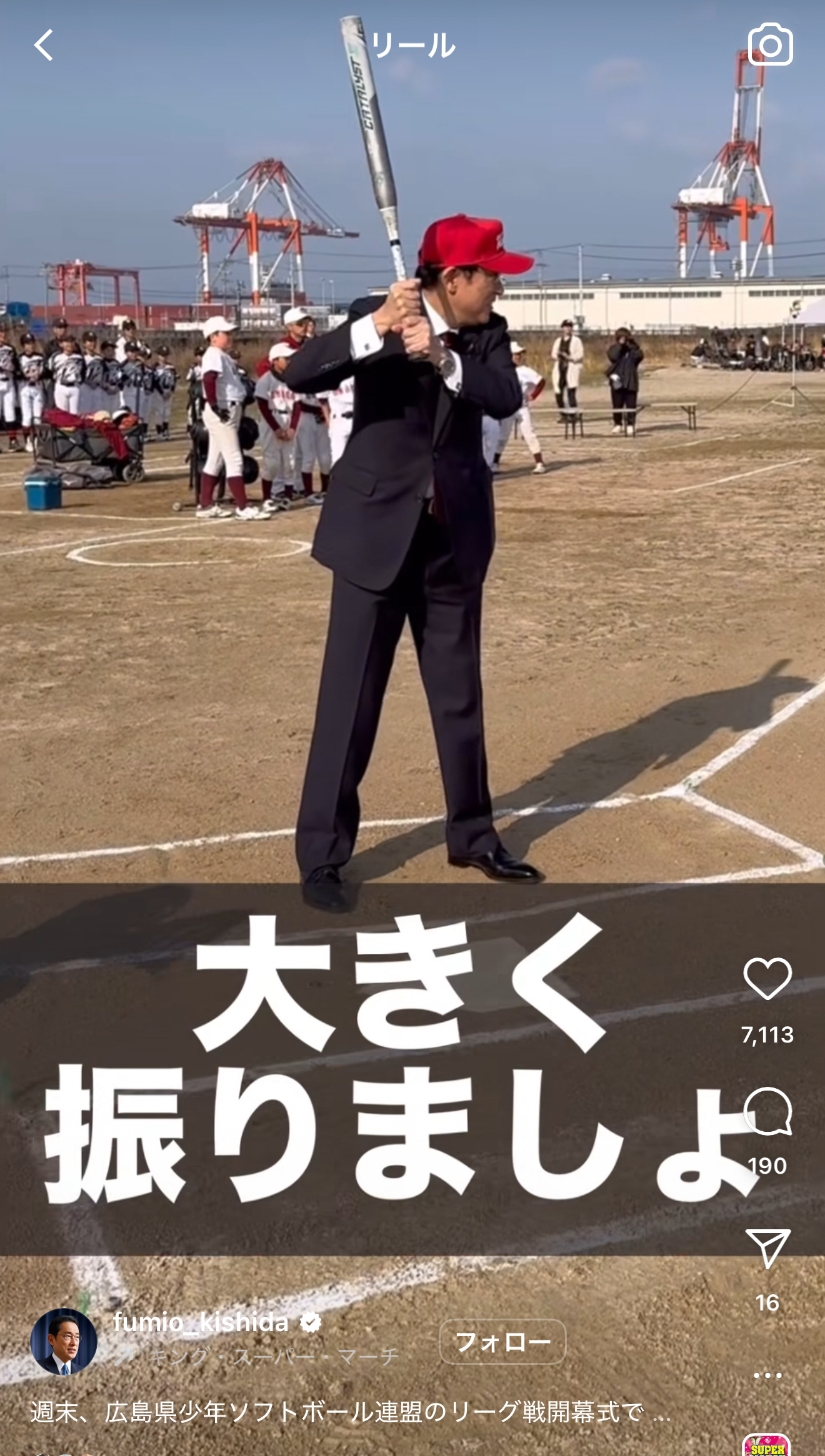Open the comments on this reel

pyautogui.click(x=767, y=1111)
